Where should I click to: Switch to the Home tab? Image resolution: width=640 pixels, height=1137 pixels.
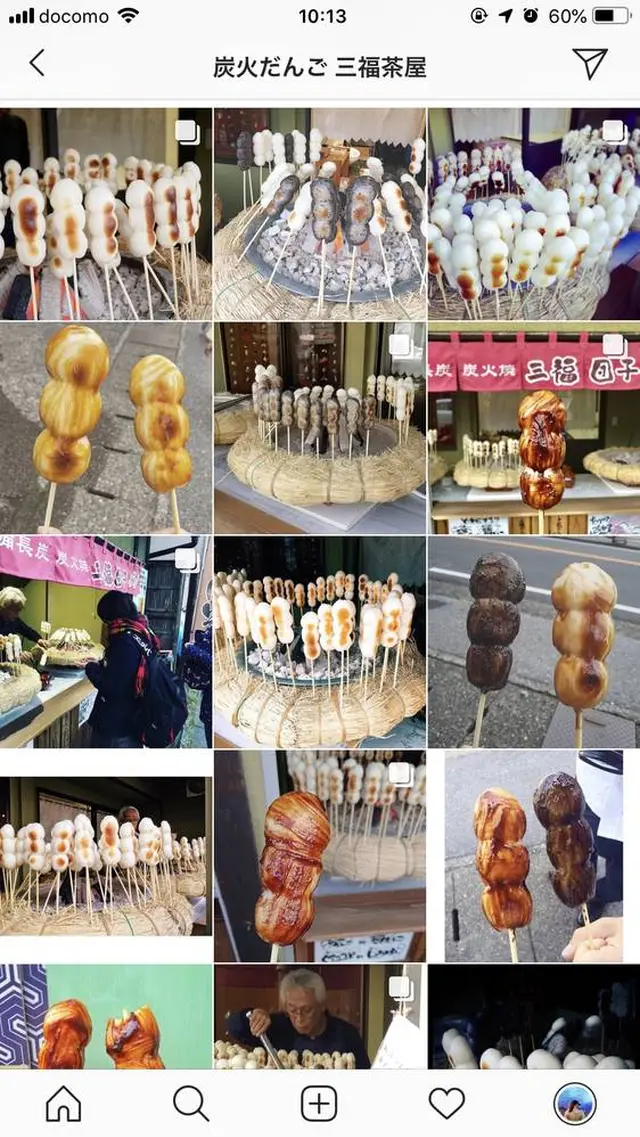pyautogui.click(x=64, y=1103)
